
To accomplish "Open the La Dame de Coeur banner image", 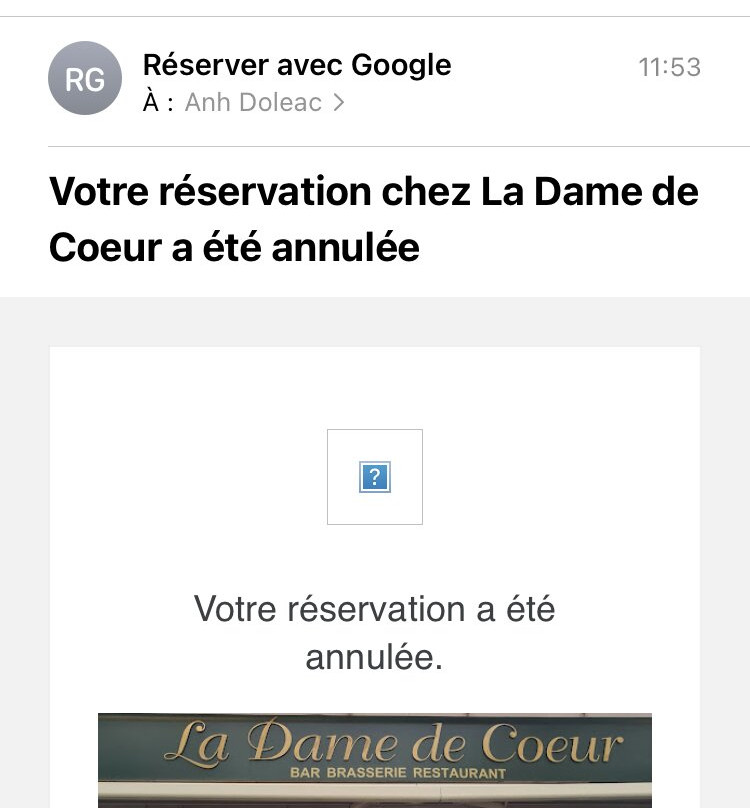I will pyautogui.click(x=374, y=758).
